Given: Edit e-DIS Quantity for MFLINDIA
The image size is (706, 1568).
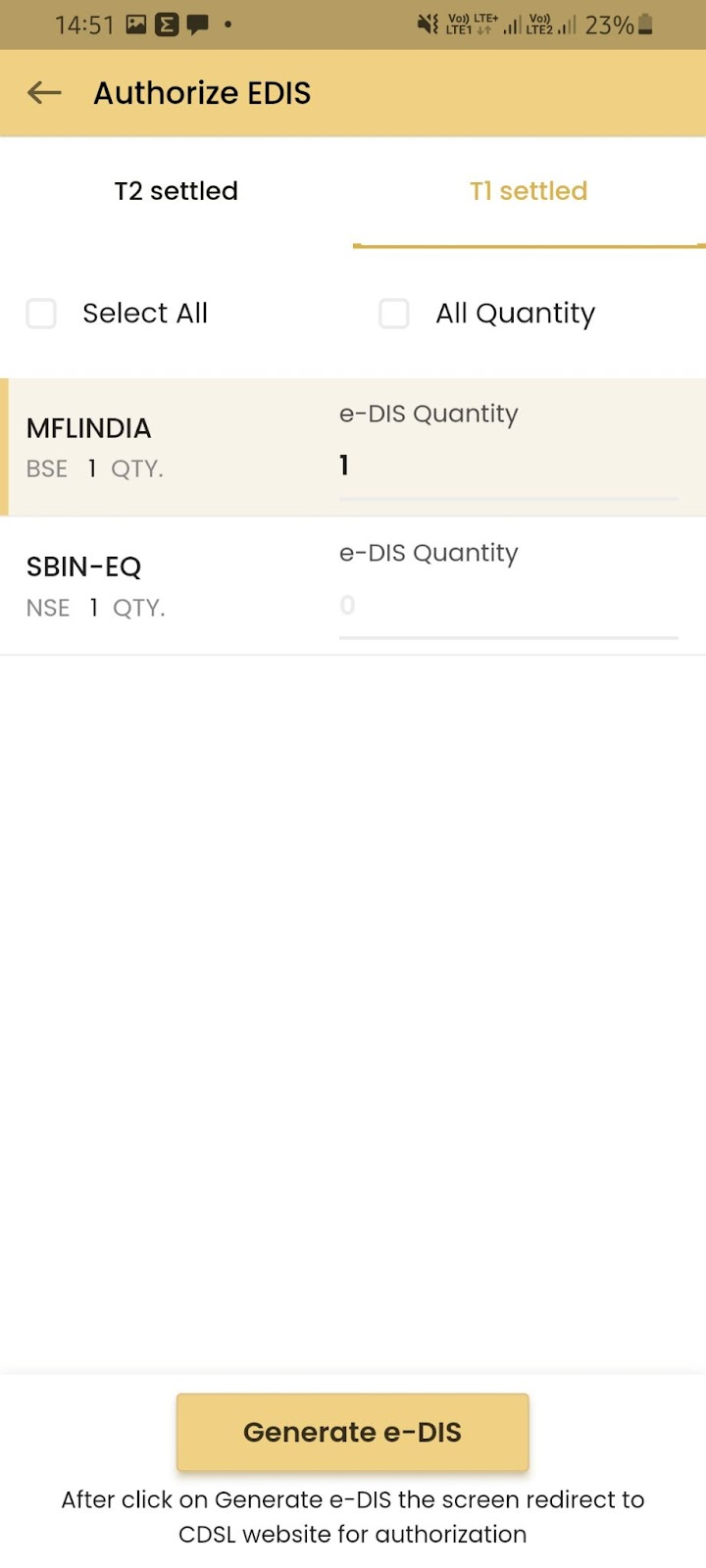Looking at the screenshot, I should [508, 465].
